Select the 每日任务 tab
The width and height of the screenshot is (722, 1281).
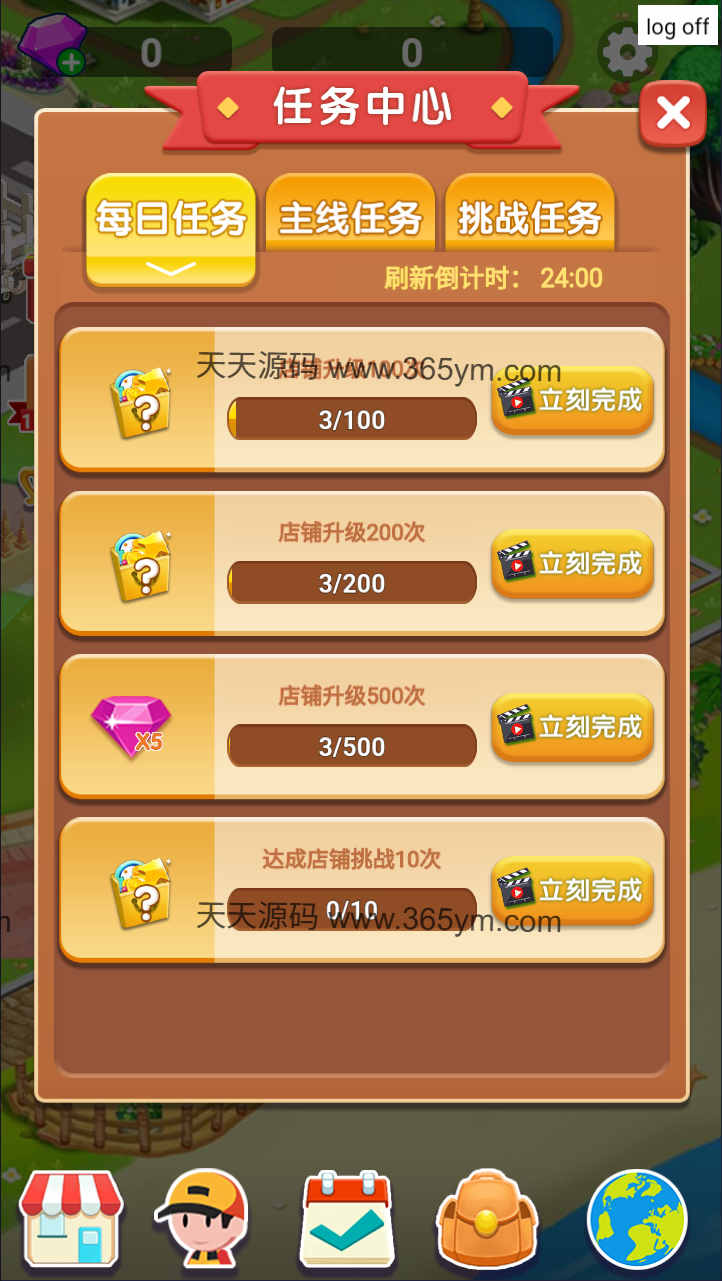170,213
